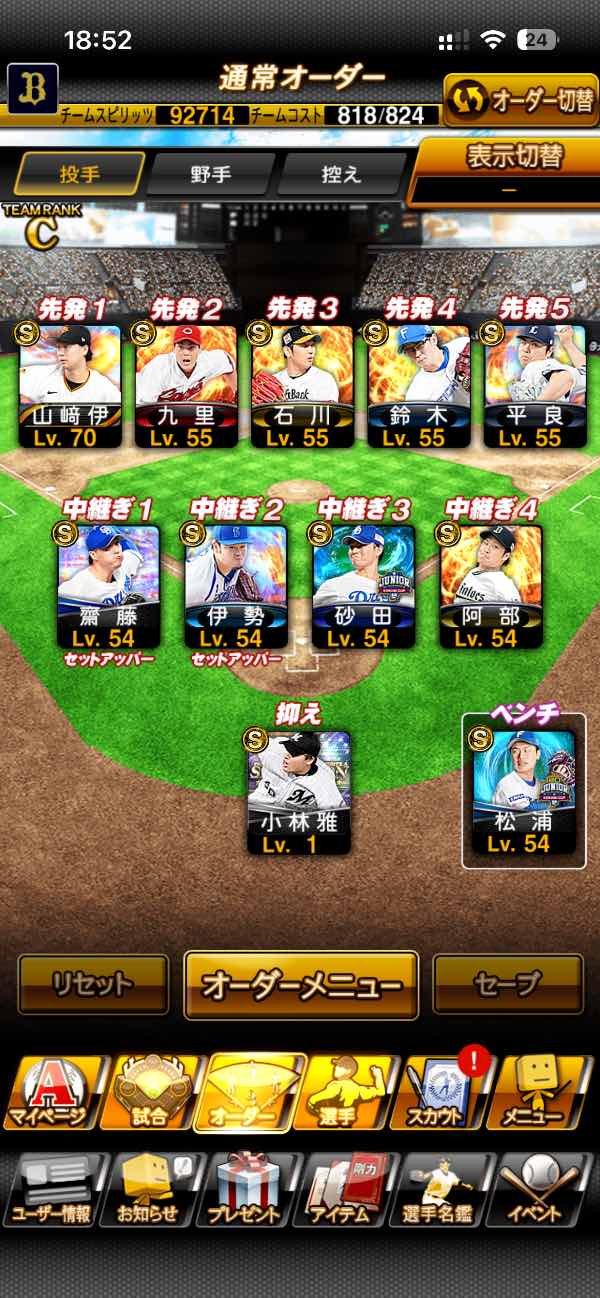Select starter card 九里
This screenshot has height=1298, width=600.
tap(186, 385)
